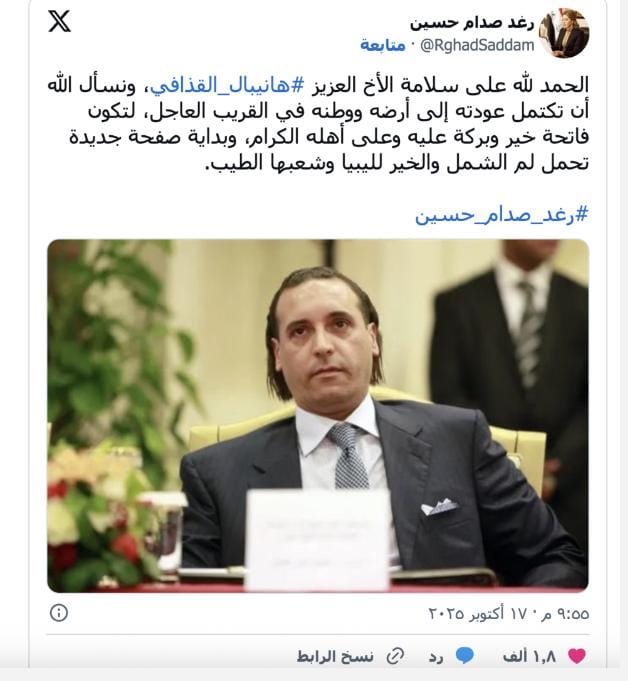Open the X logo link
The width and height of the screenshot is (628, 681).
pyautogui.click(x=59, y=21)
